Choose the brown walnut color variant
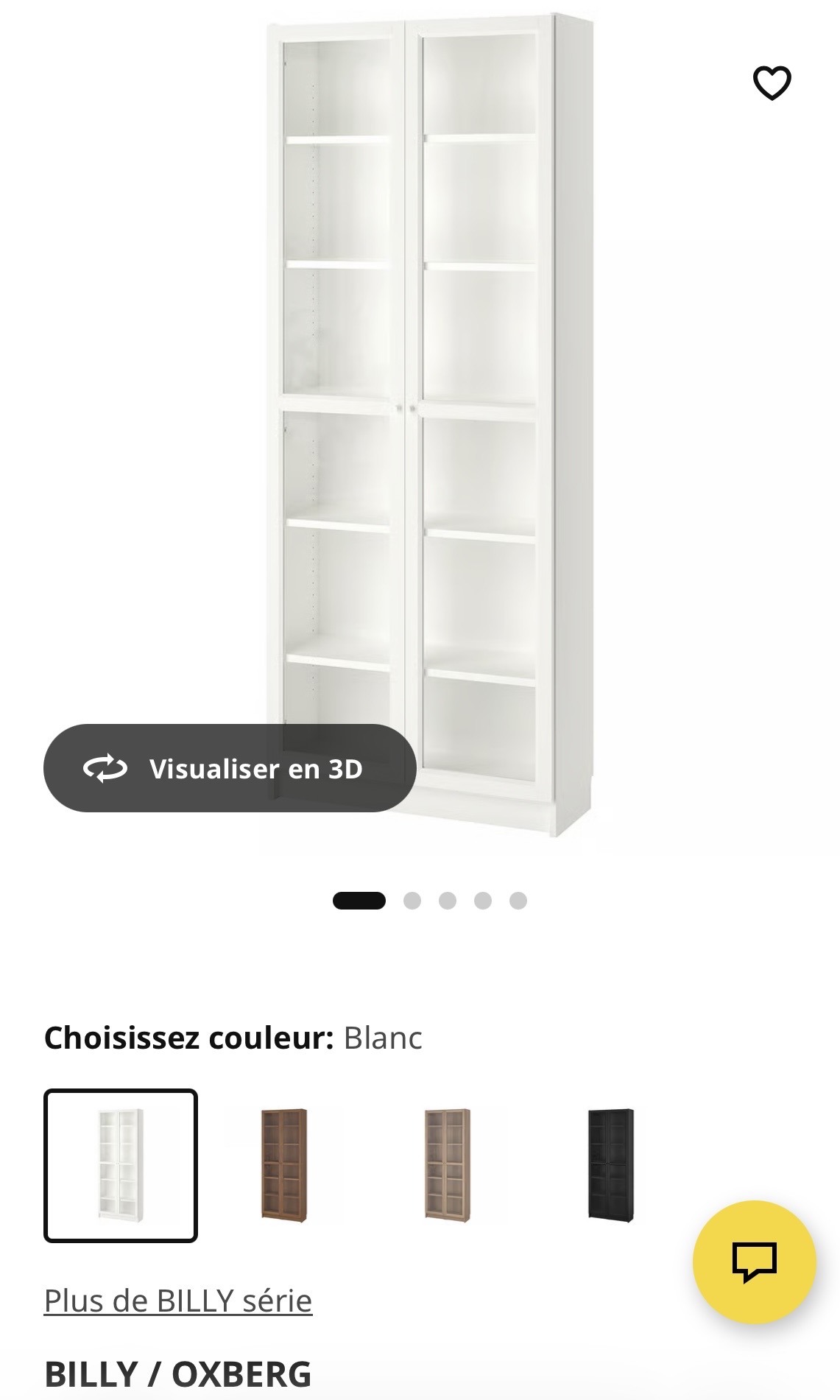Viewport: 840px width, 1400px height. (x=284, y=1165)
